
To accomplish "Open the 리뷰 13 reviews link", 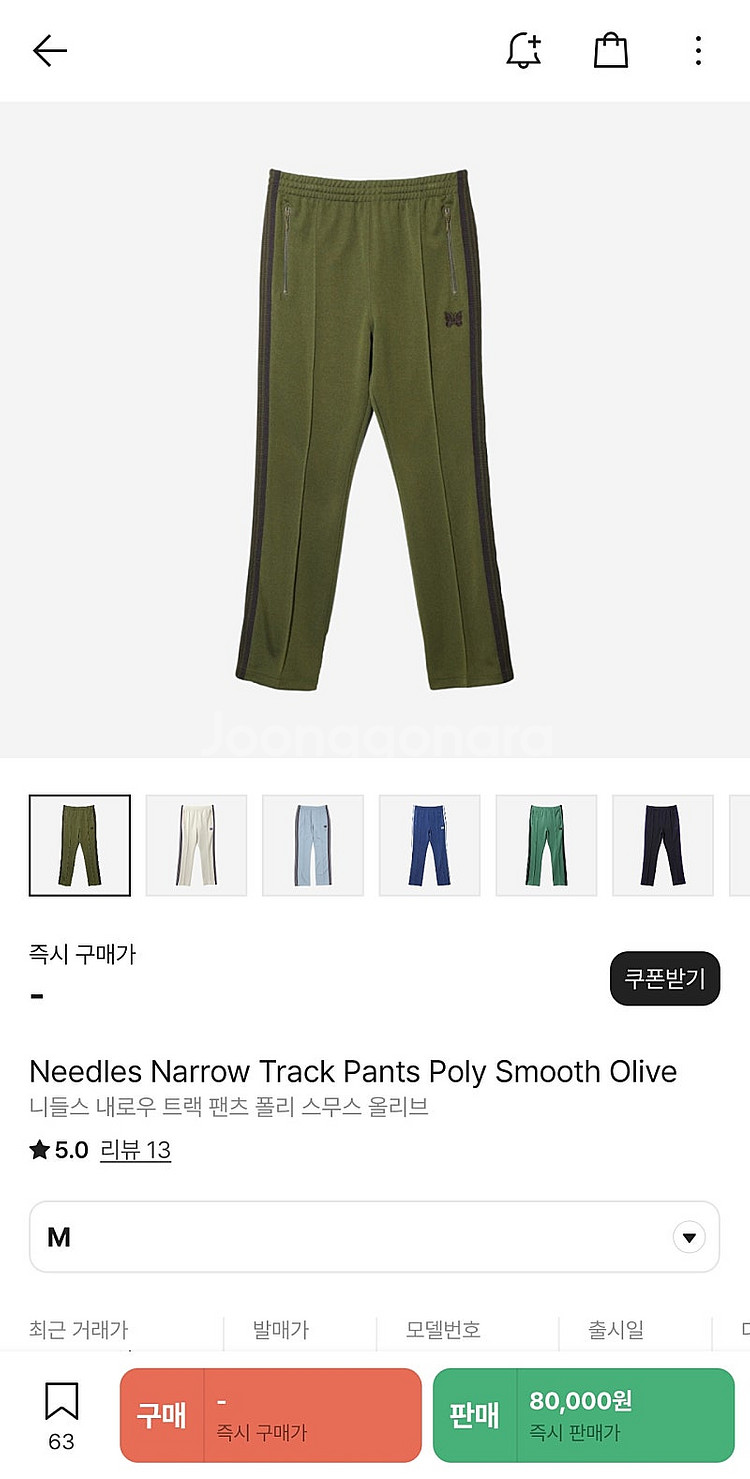I will (135, 1150).
